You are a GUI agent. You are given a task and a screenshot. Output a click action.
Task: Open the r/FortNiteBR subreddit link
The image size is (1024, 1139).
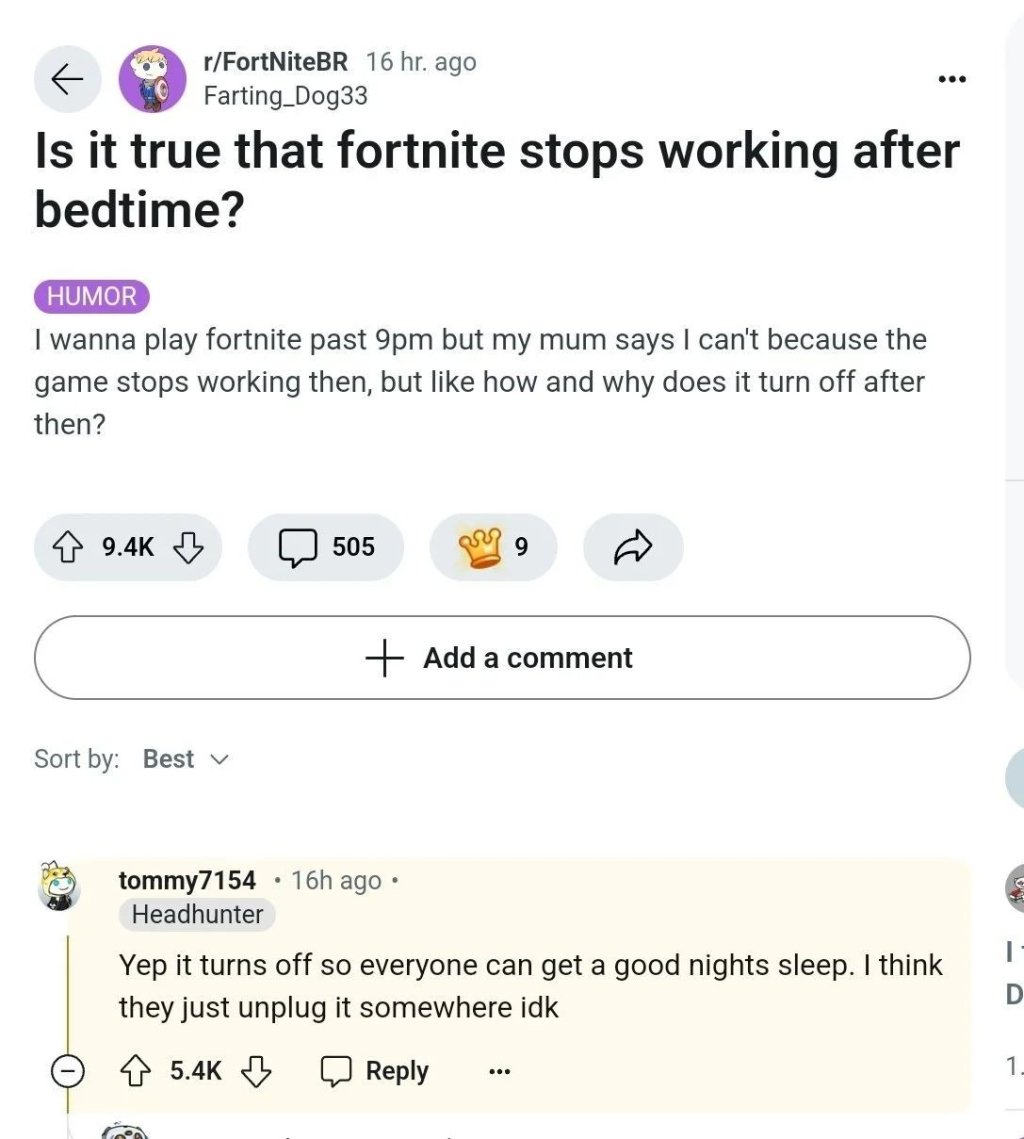pos(275,62)
